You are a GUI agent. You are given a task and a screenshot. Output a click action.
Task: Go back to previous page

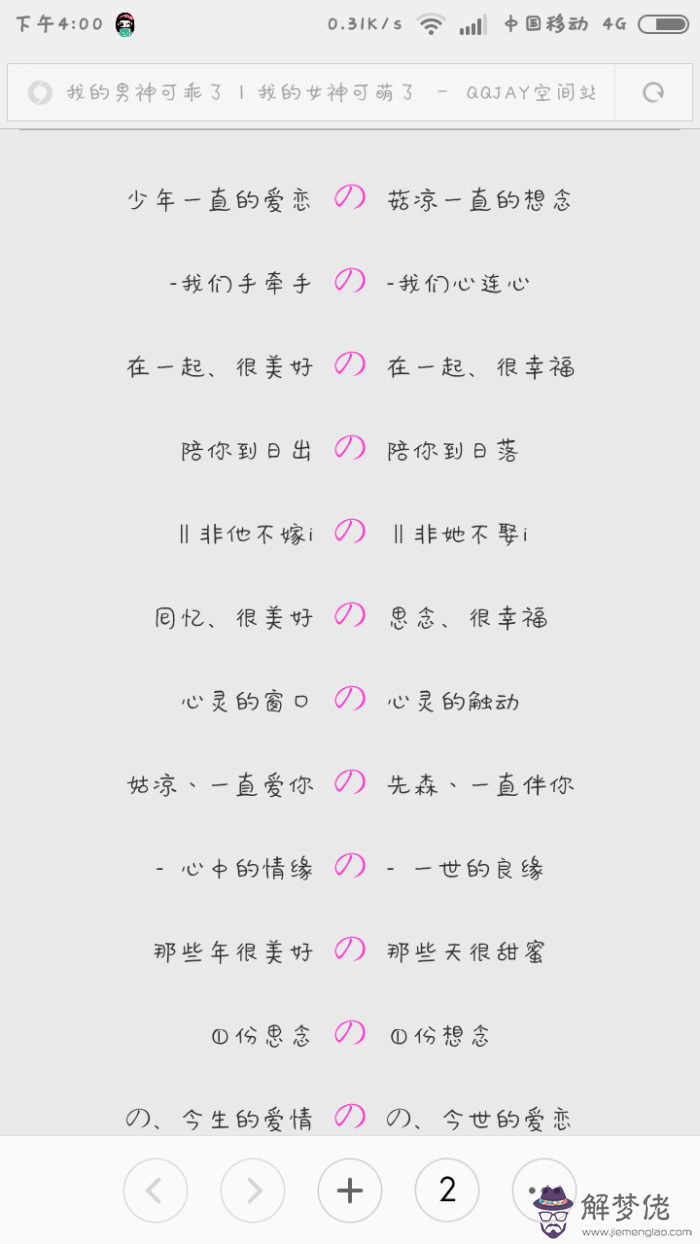click(x=155, y=1190)
